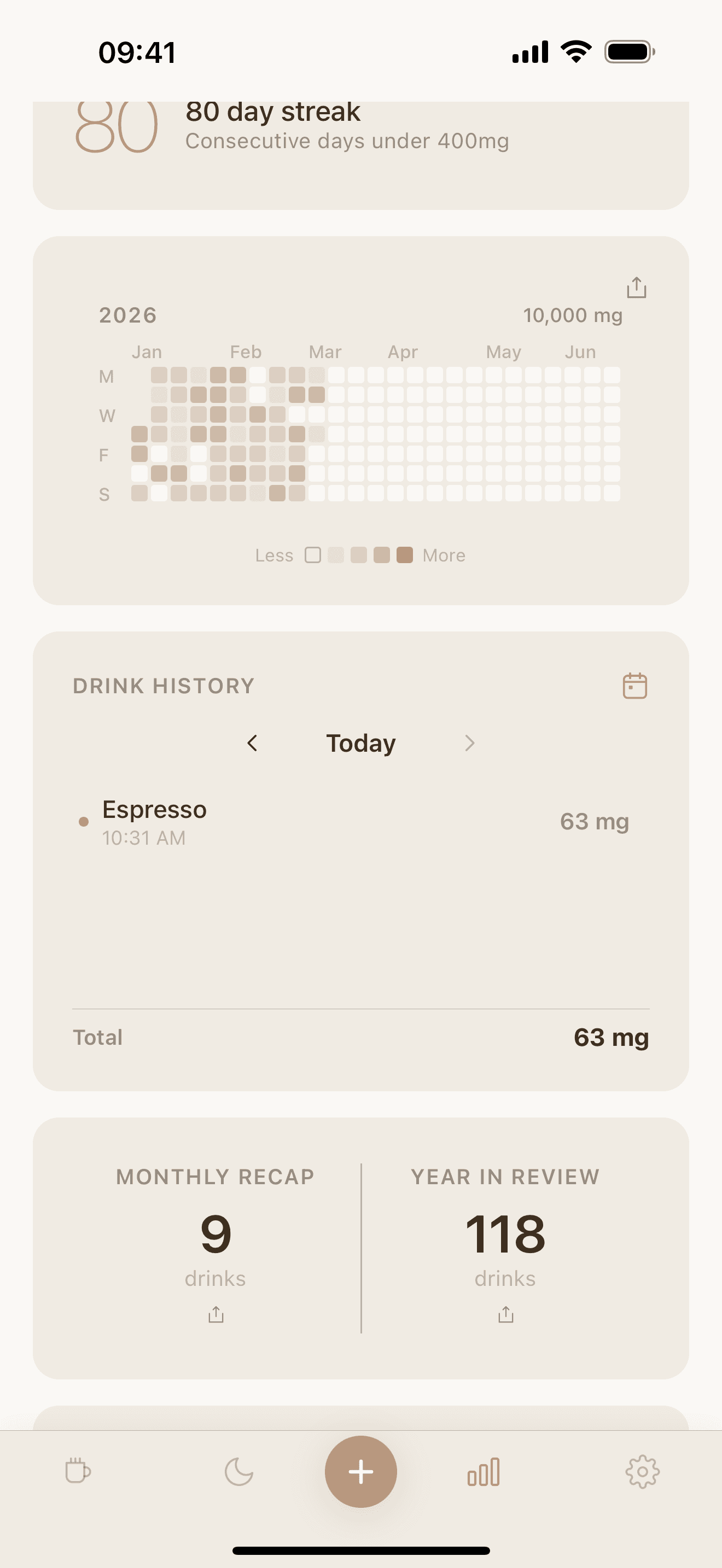Tap the empty square in the Less-More legend
The image size is (722, 1568).
[313, 554]
